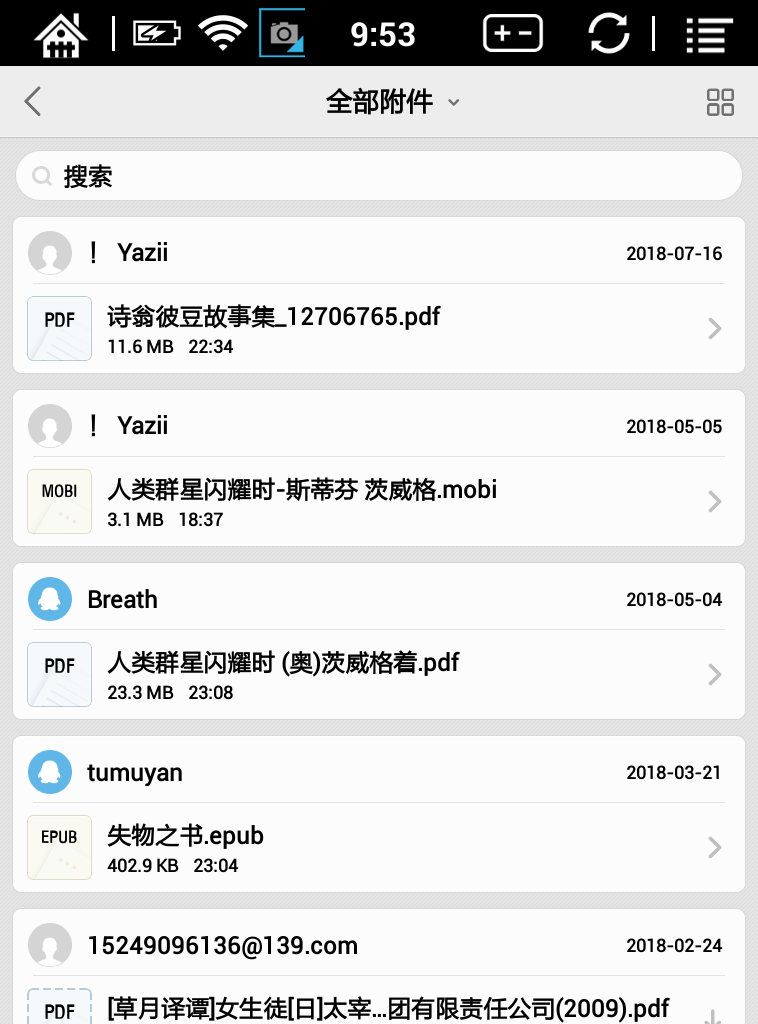Go to the device home screen
The width and height of the screenshot is (758, 1024).
pos(61,33)
